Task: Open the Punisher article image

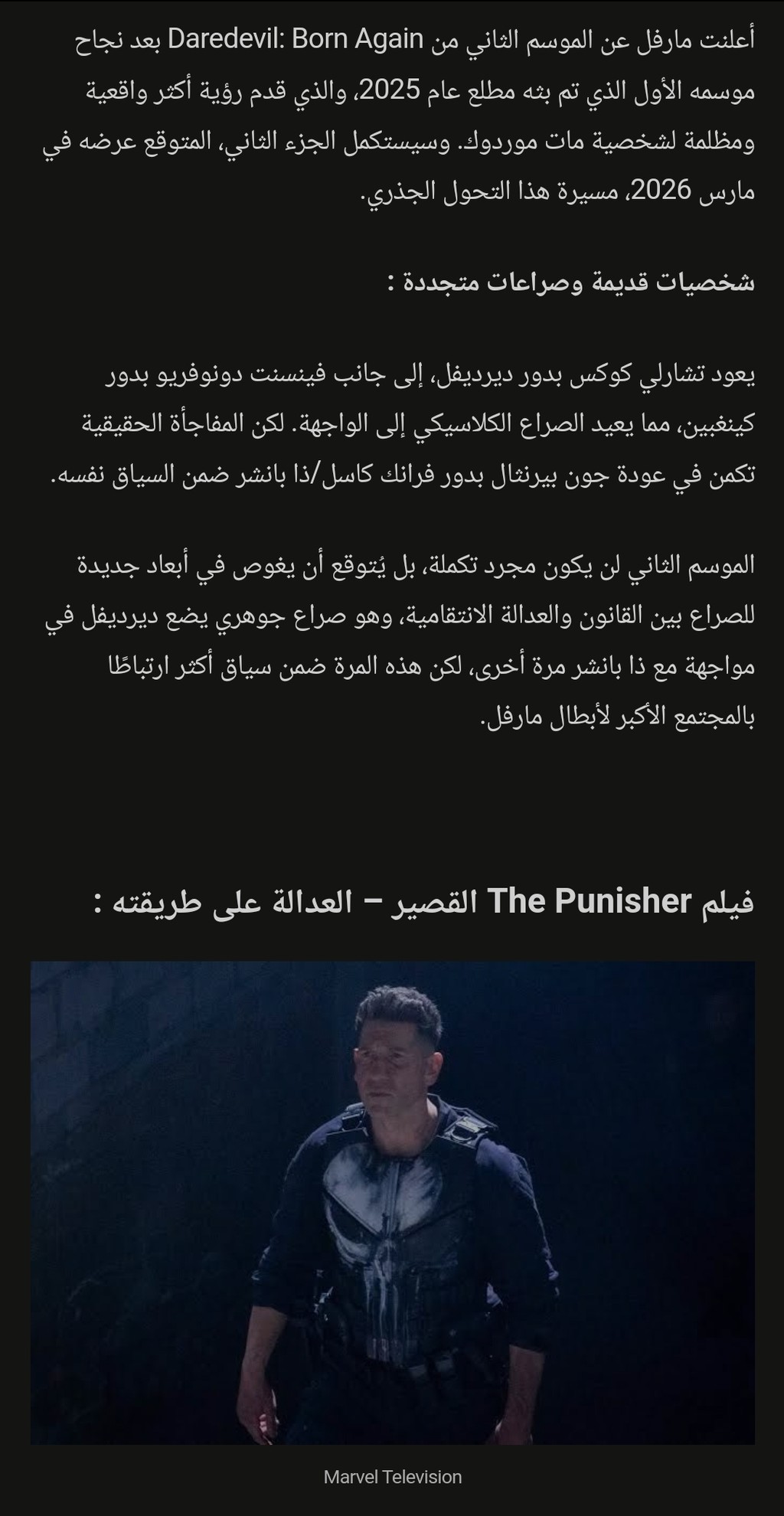Action: (x=392, y=1202)
